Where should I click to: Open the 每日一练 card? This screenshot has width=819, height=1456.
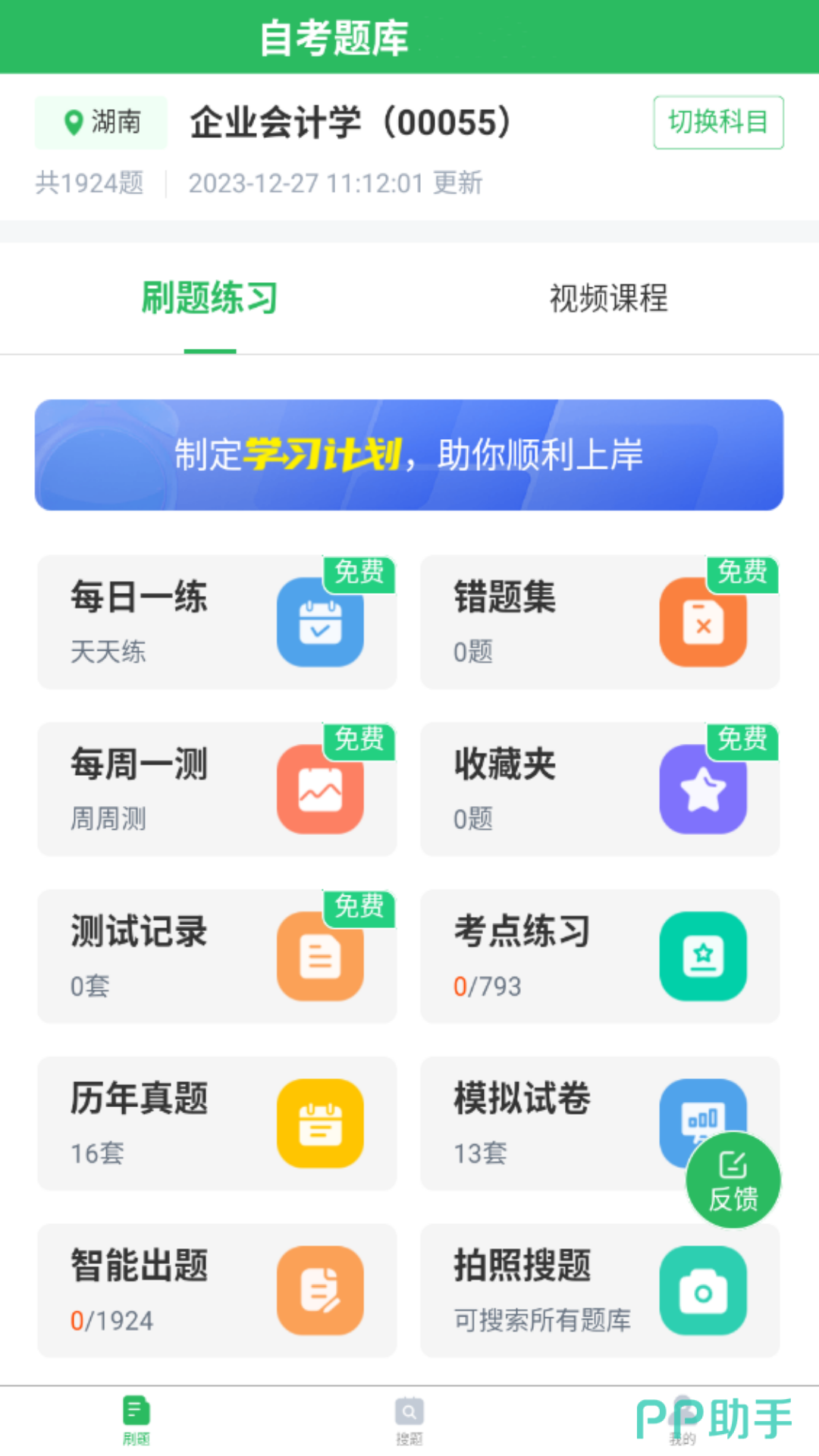tap(217, 622)
